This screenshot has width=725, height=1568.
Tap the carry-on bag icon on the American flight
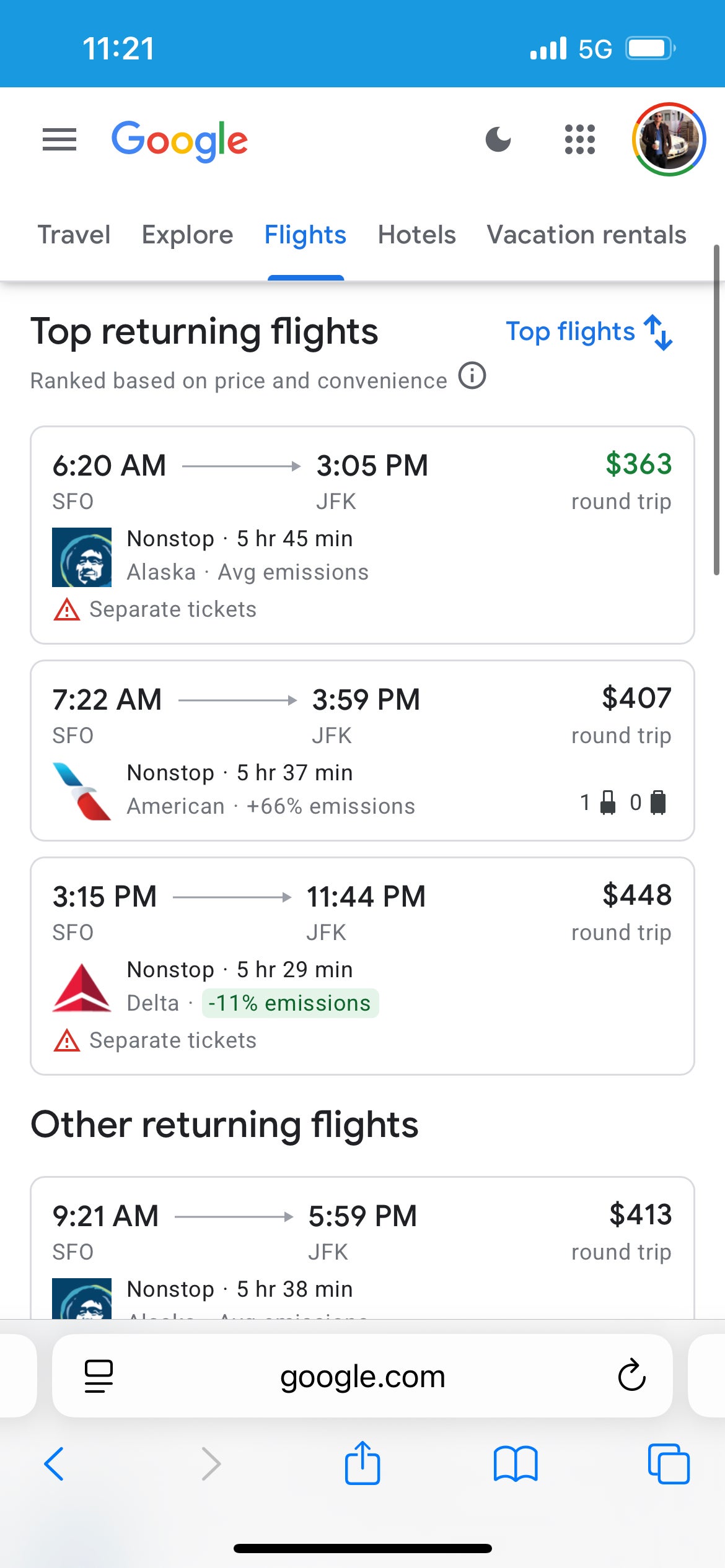coord(607,803)
